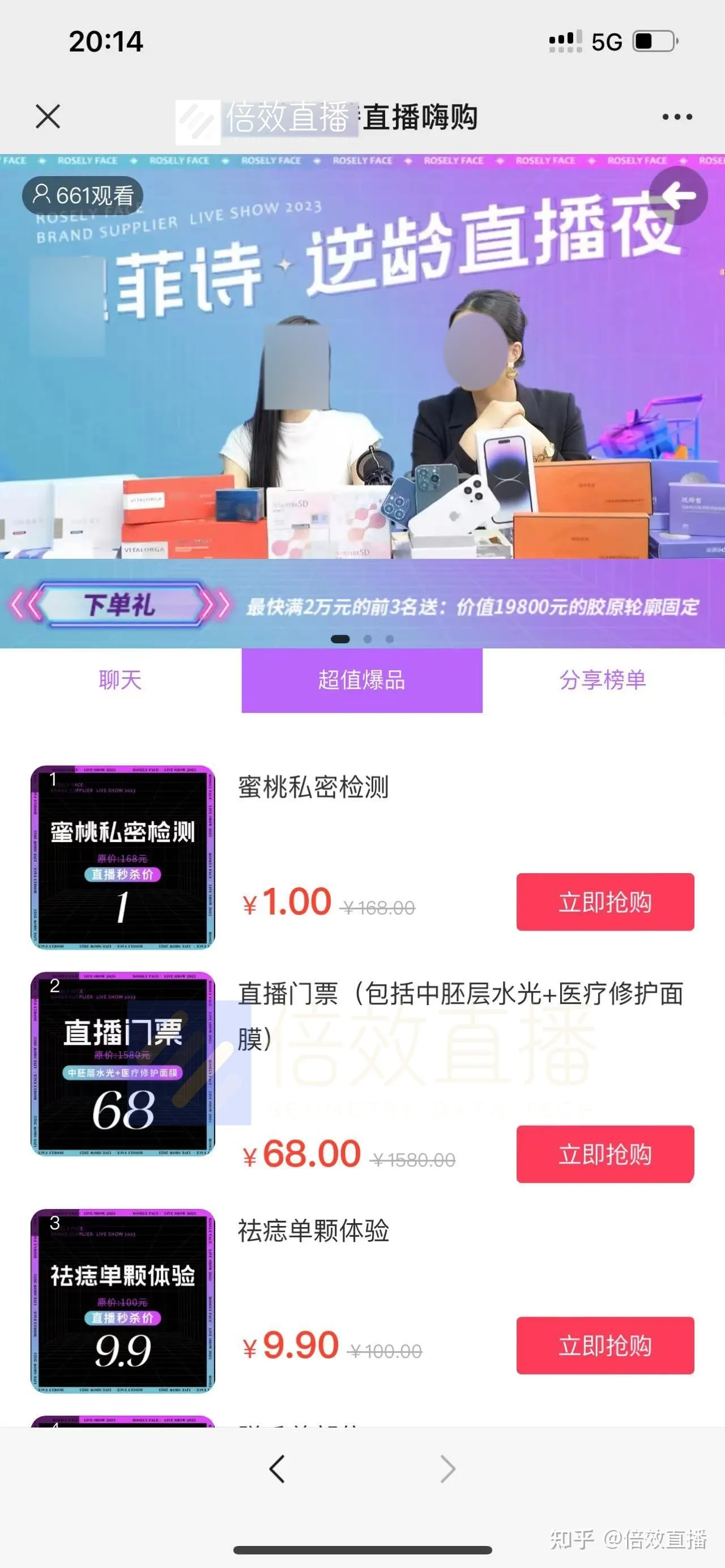This screenshot has height=1568, width=725.
Task: Tap 立即抢购 for 蜜桃私密检测
Action: tap(604, 902)
